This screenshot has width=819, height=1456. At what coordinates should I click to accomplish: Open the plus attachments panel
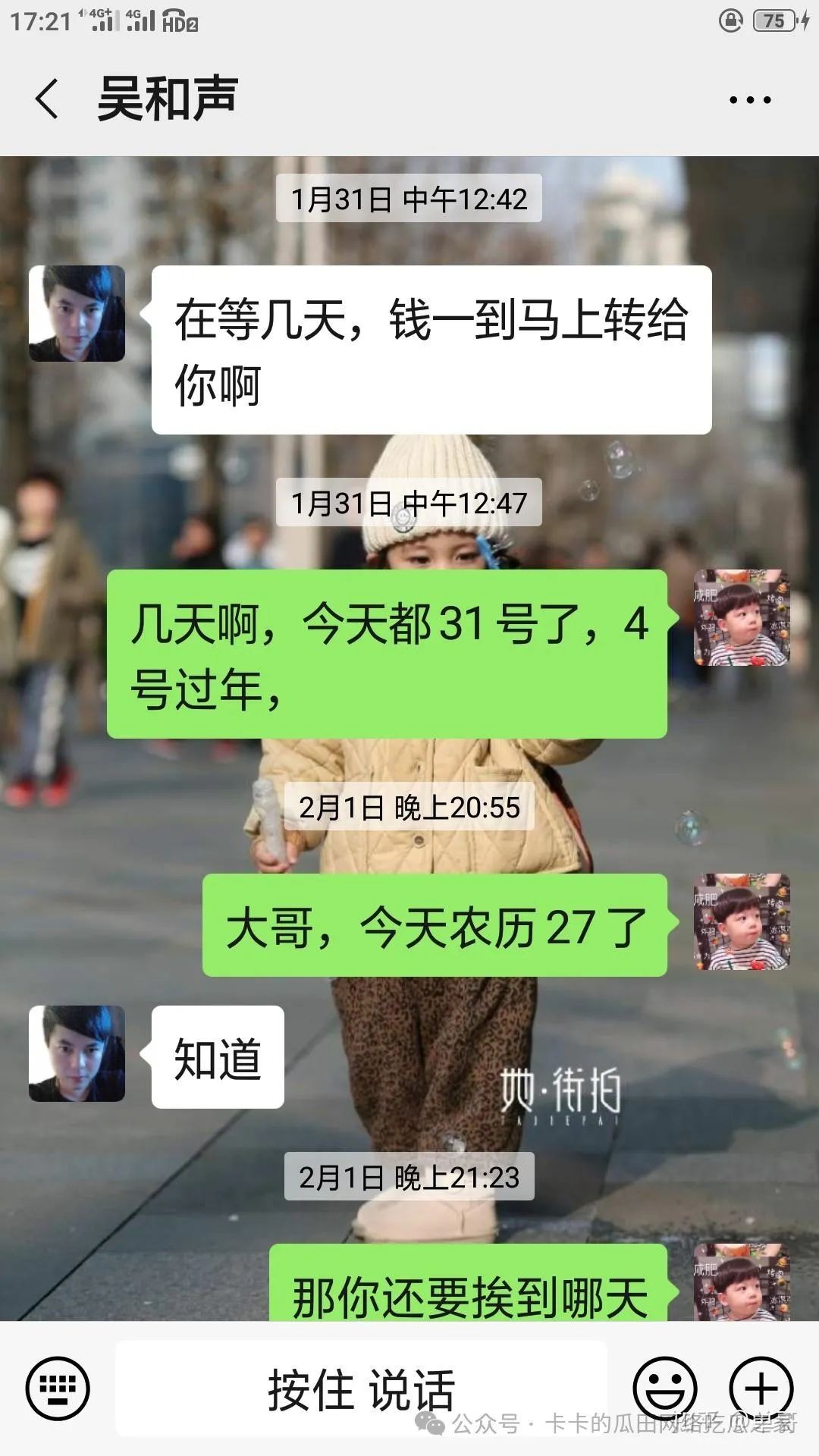click(x=761, y=1388)
